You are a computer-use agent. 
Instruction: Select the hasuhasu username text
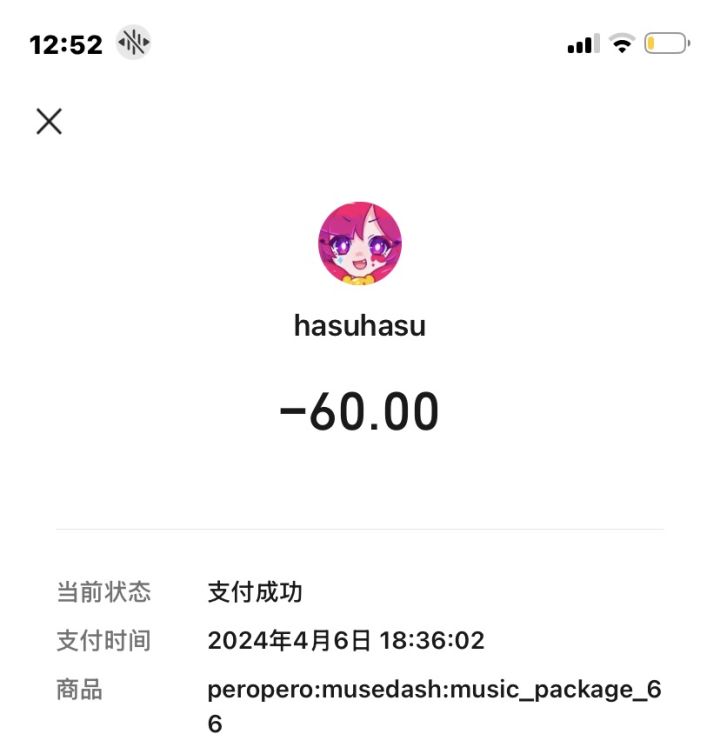click(360, 325)
